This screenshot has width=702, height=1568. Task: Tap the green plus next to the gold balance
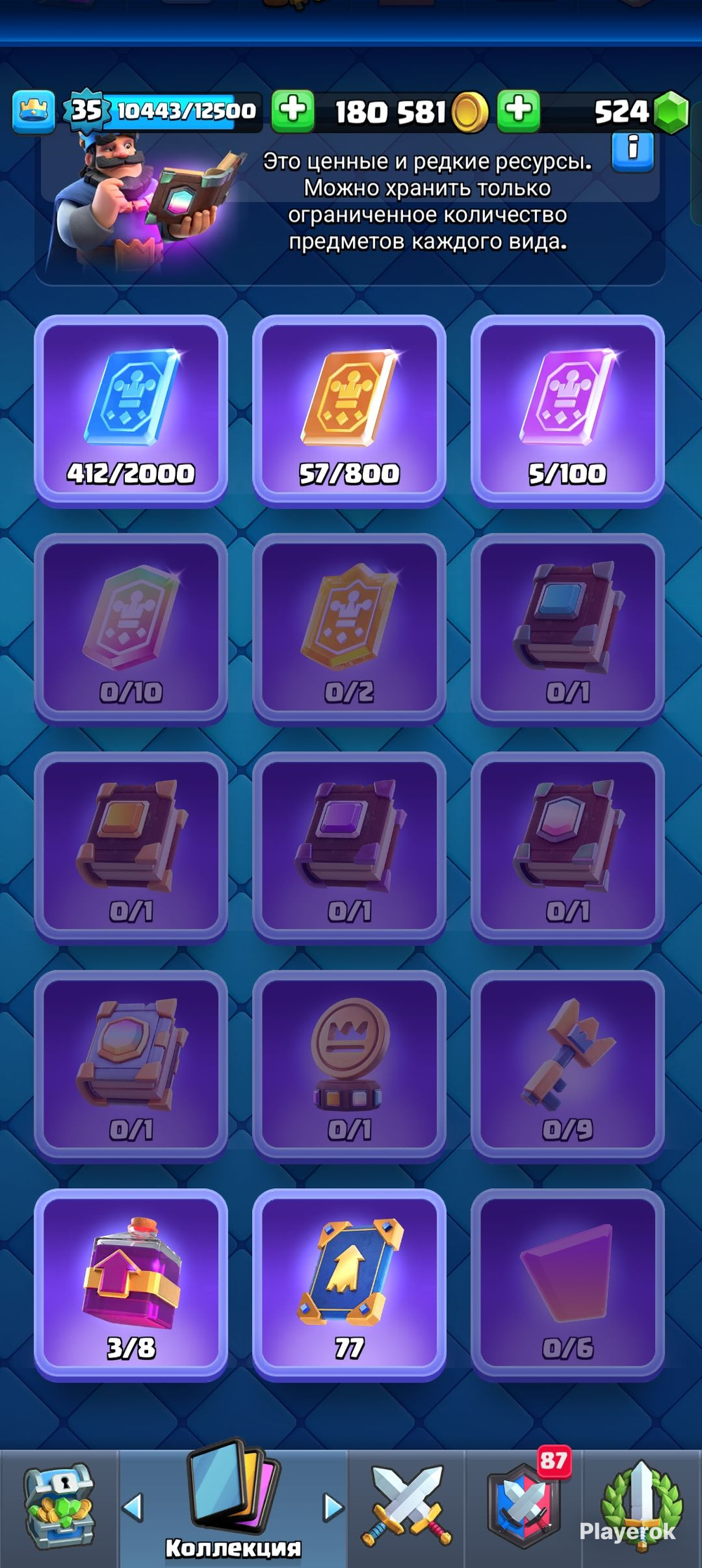(x=519, y=111)
